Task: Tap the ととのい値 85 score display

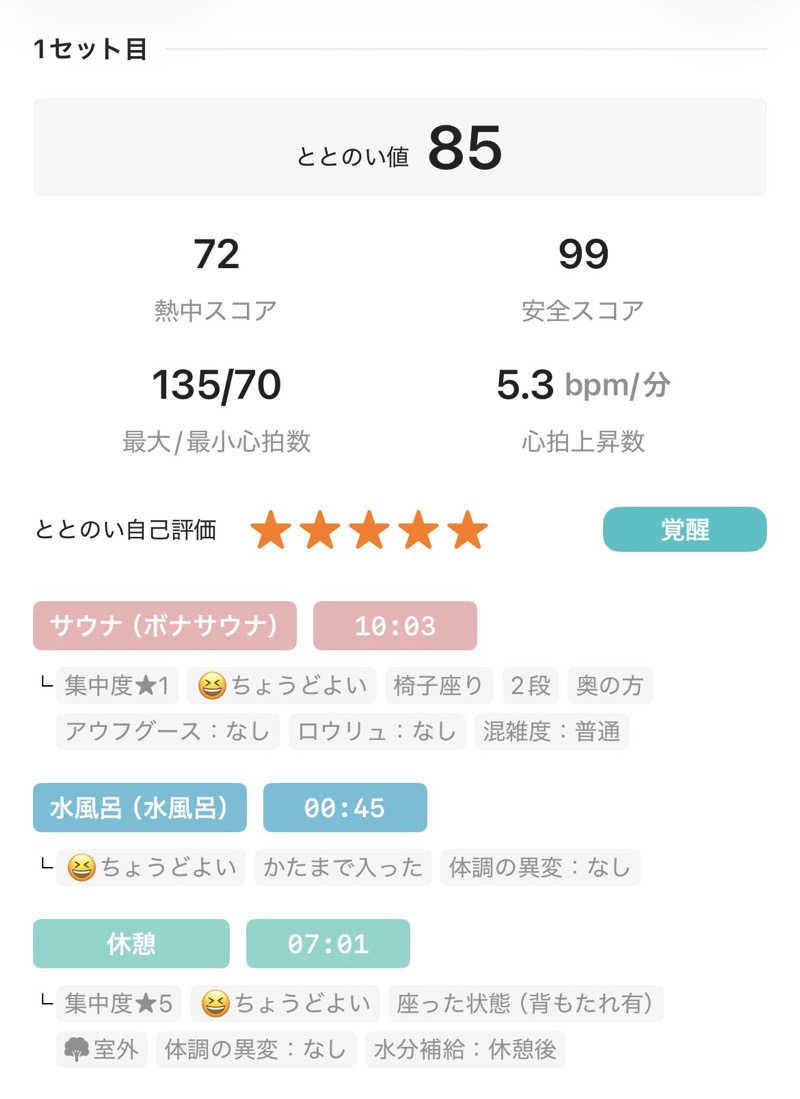Action: 400,148
